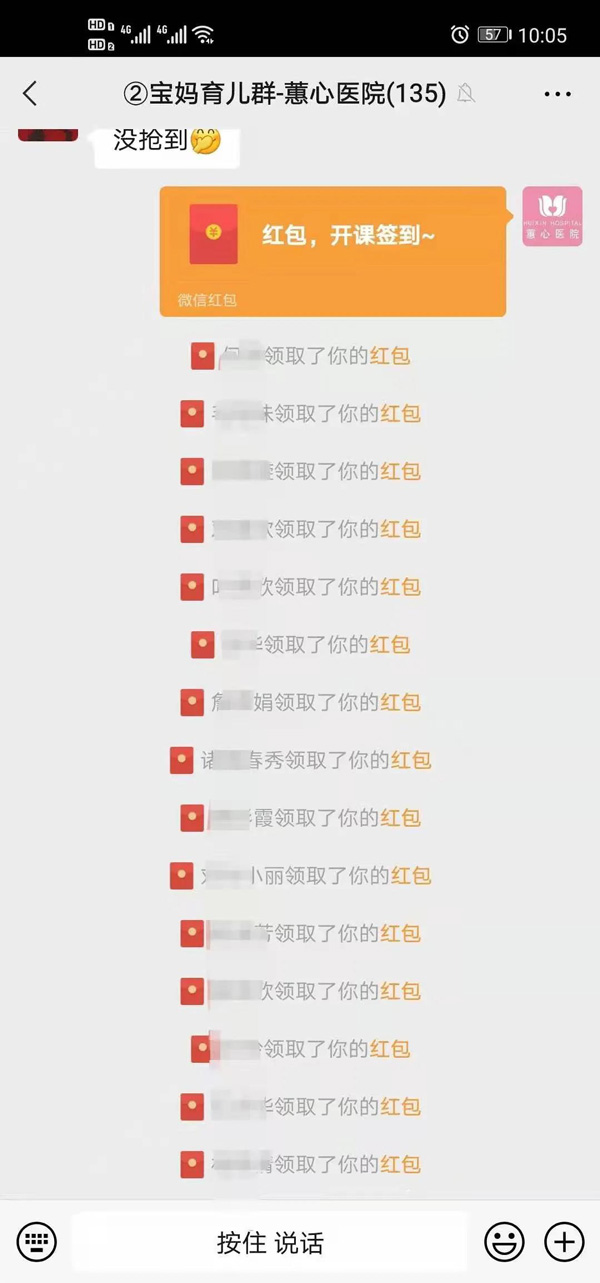Open 红包 link in 春秀's claim notice

coord(411,760)
